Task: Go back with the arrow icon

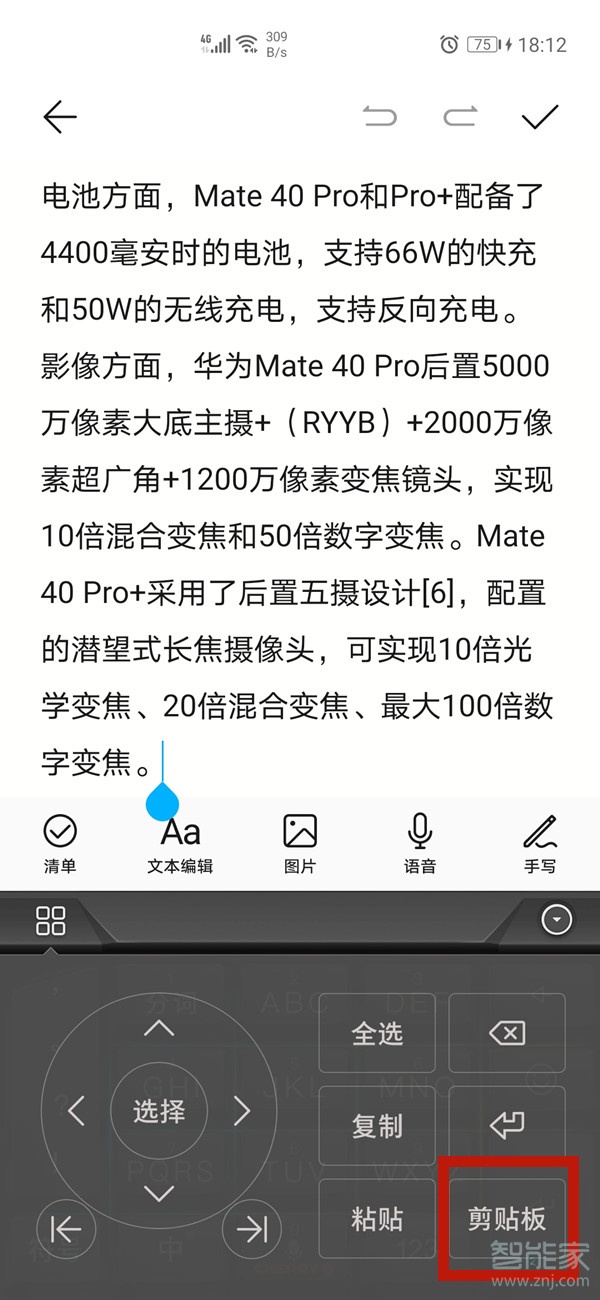Action: point(60,117)
